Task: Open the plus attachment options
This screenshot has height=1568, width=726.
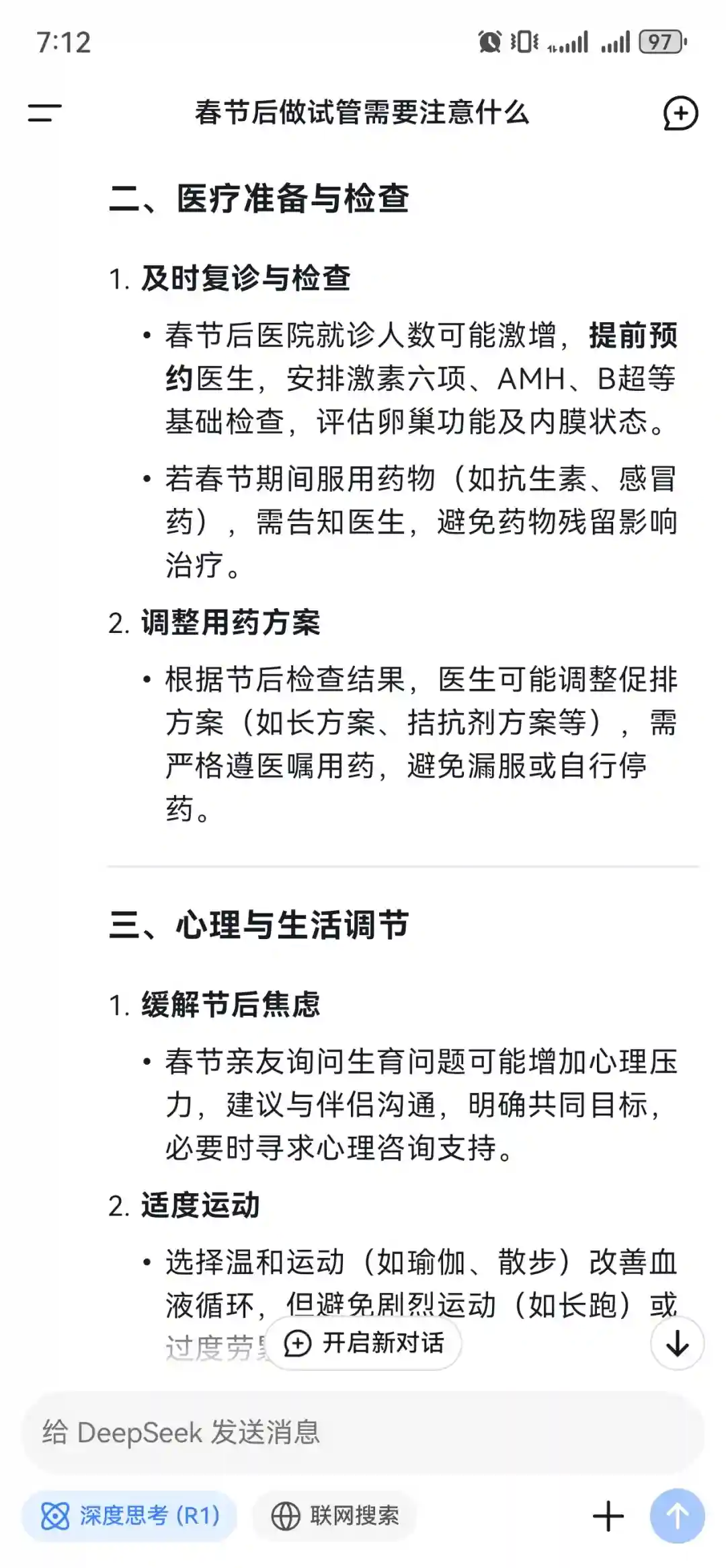Action: click(608, 1516)
